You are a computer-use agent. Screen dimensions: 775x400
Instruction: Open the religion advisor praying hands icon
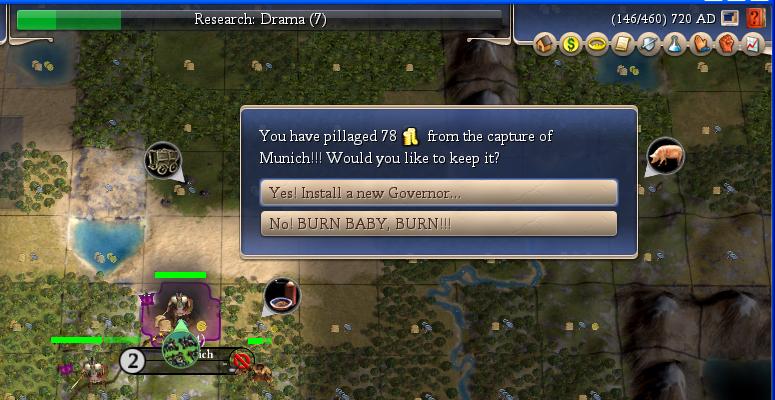pos(701,44)
